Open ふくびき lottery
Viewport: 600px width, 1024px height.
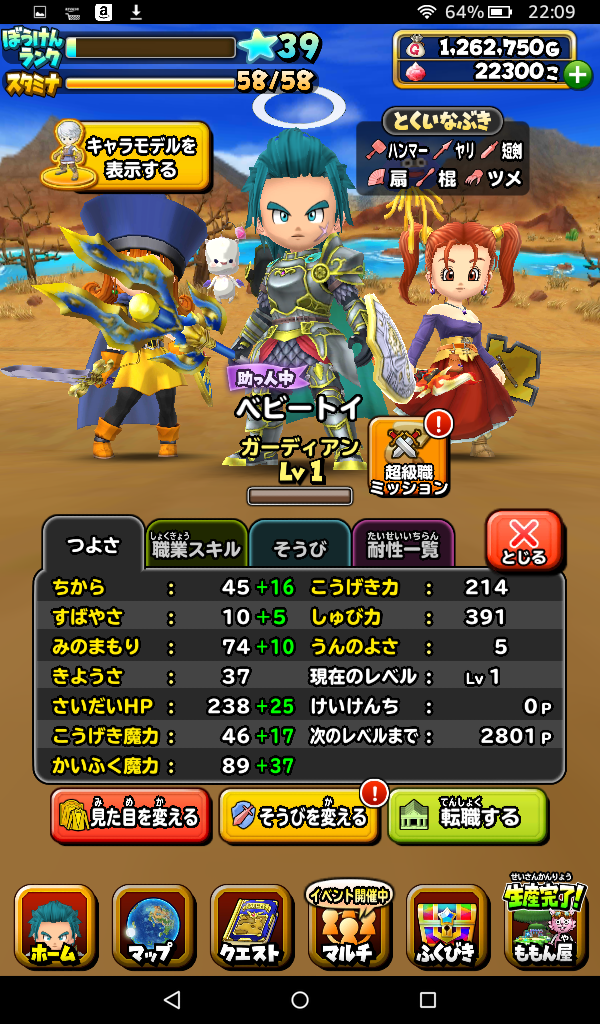coord(447,926)
